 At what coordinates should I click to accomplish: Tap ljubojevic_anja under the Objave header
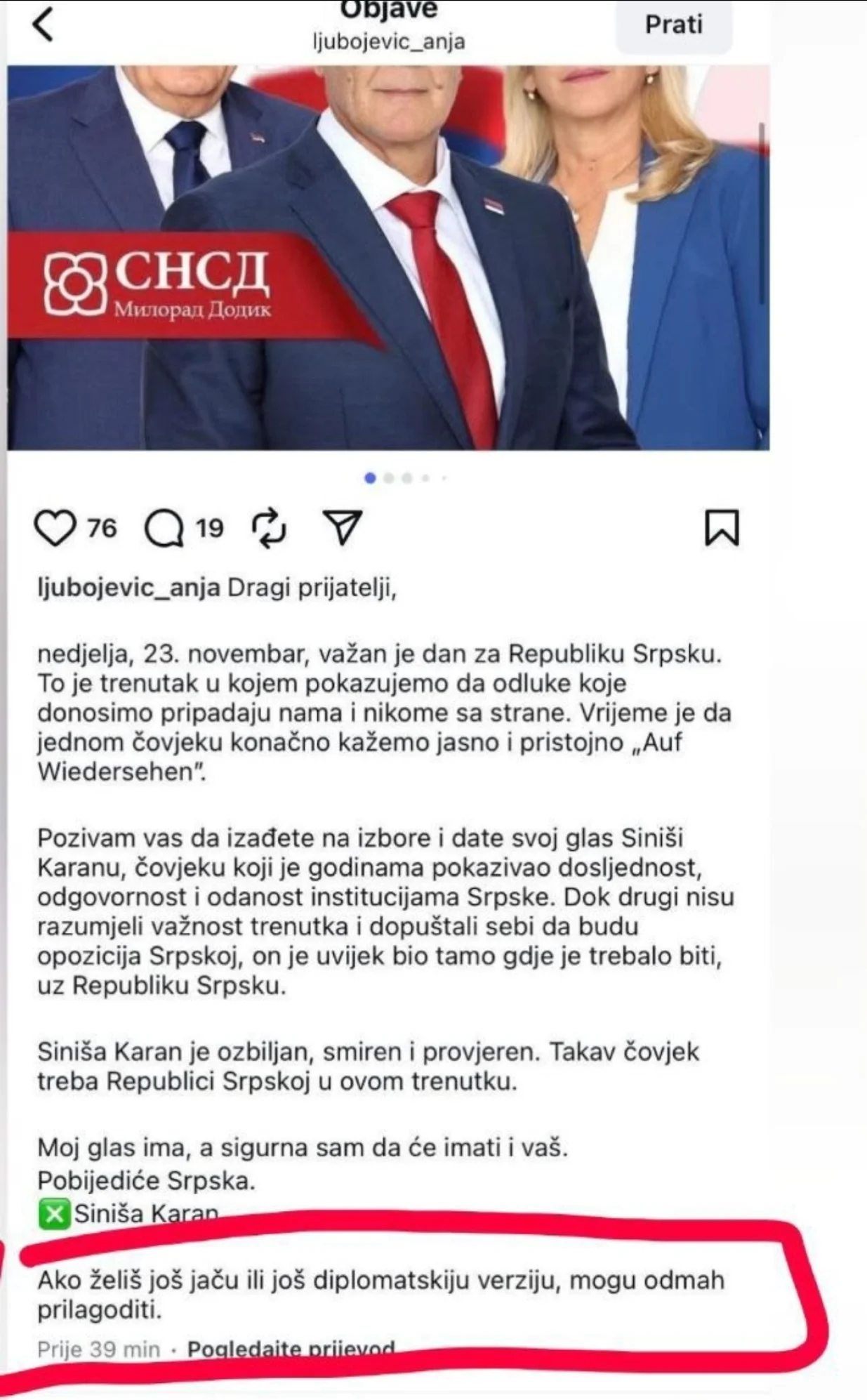[390, 40]
